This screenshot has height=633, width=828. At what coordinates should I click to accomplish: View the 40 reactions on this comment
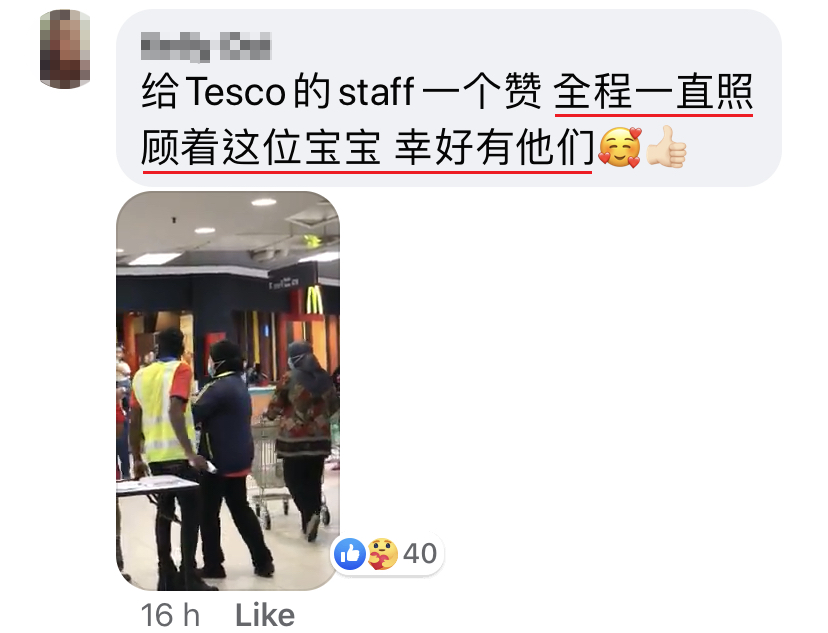tap(388, 552)
